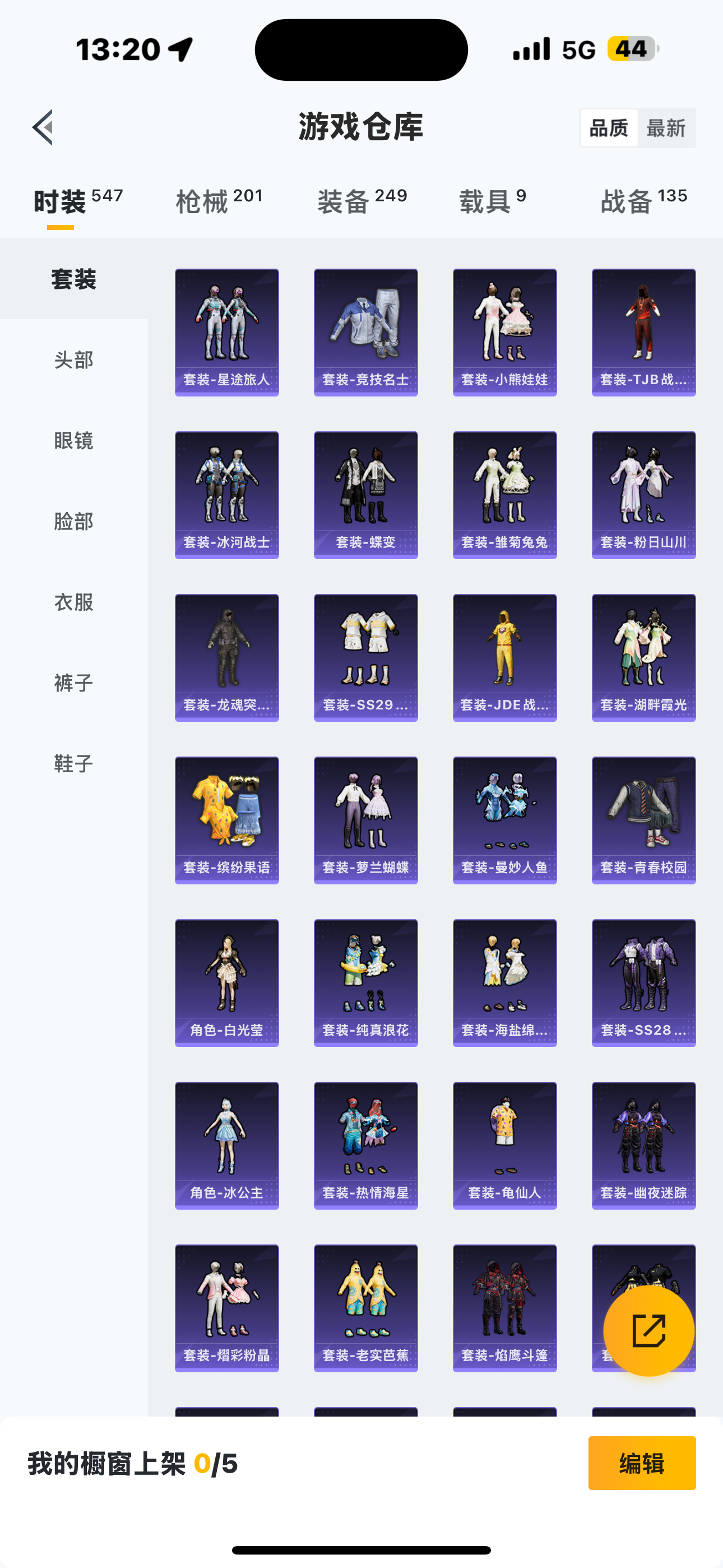Show the 裤子 category
The width and height of the screenshot is (723, 1568).
tap(73, 683)
